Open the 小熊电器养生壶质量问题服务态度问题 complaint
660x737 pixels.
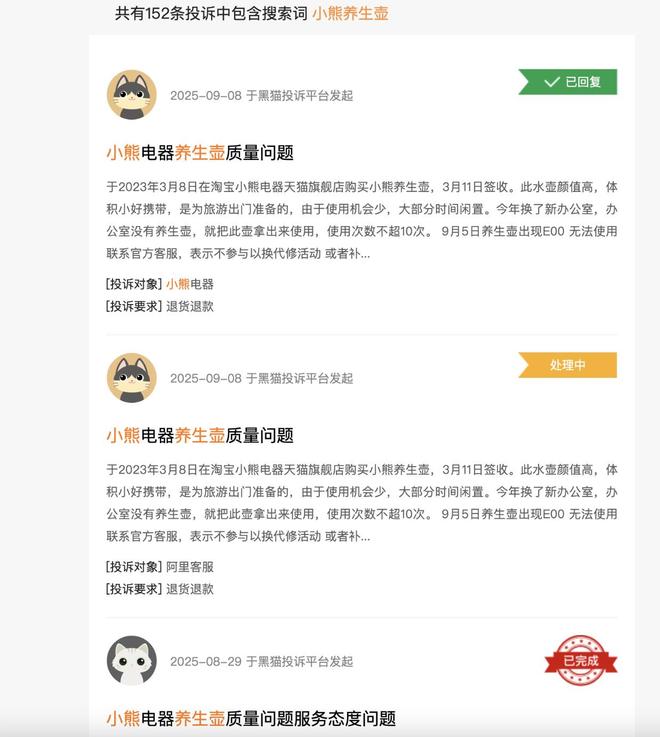(x=251, y=718)
